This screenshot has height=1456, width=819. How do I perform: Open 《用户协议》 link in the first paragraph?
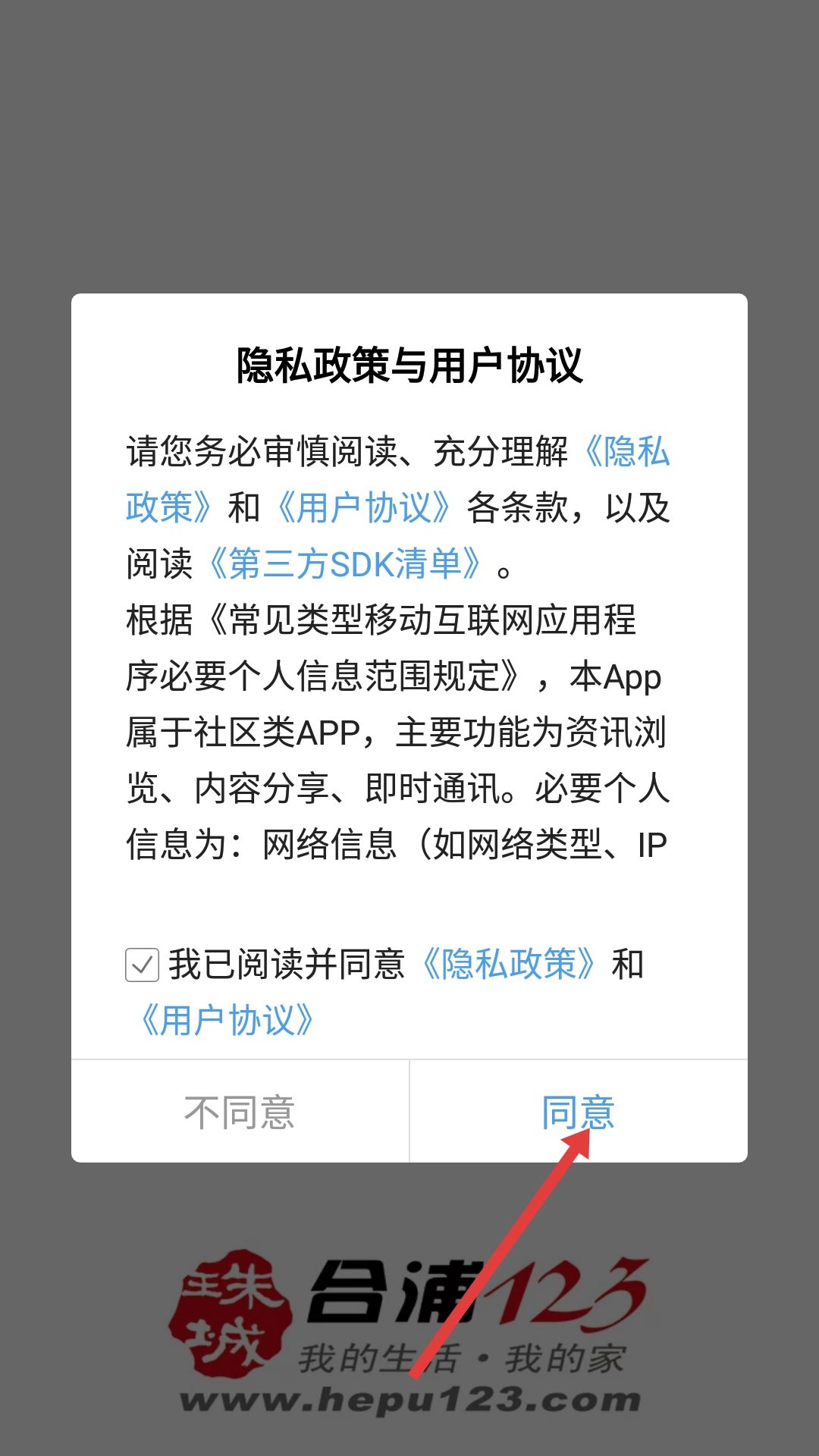point(362,508)
